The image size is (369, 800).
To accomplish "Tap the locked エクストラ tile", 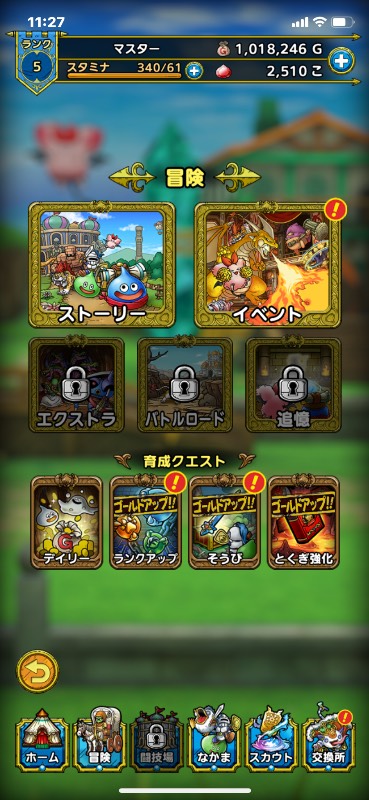I will pyautogui.click(x=77, y=385).
